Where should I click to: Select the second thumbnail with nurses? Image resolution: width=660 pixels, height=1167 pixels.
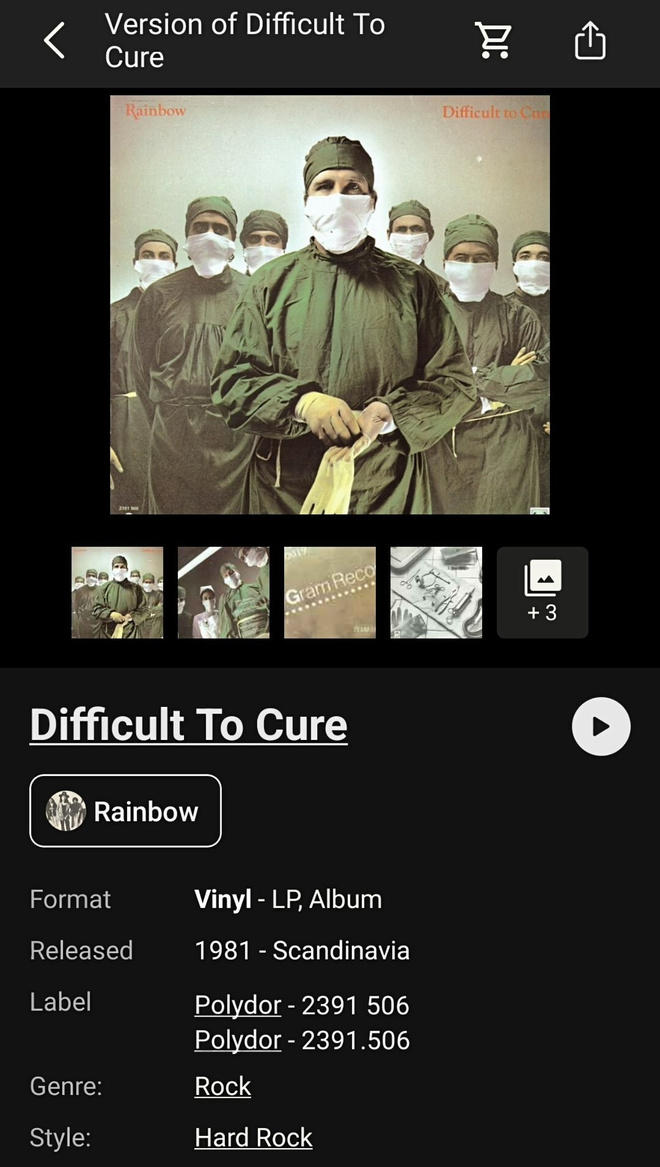pos(223,592)
